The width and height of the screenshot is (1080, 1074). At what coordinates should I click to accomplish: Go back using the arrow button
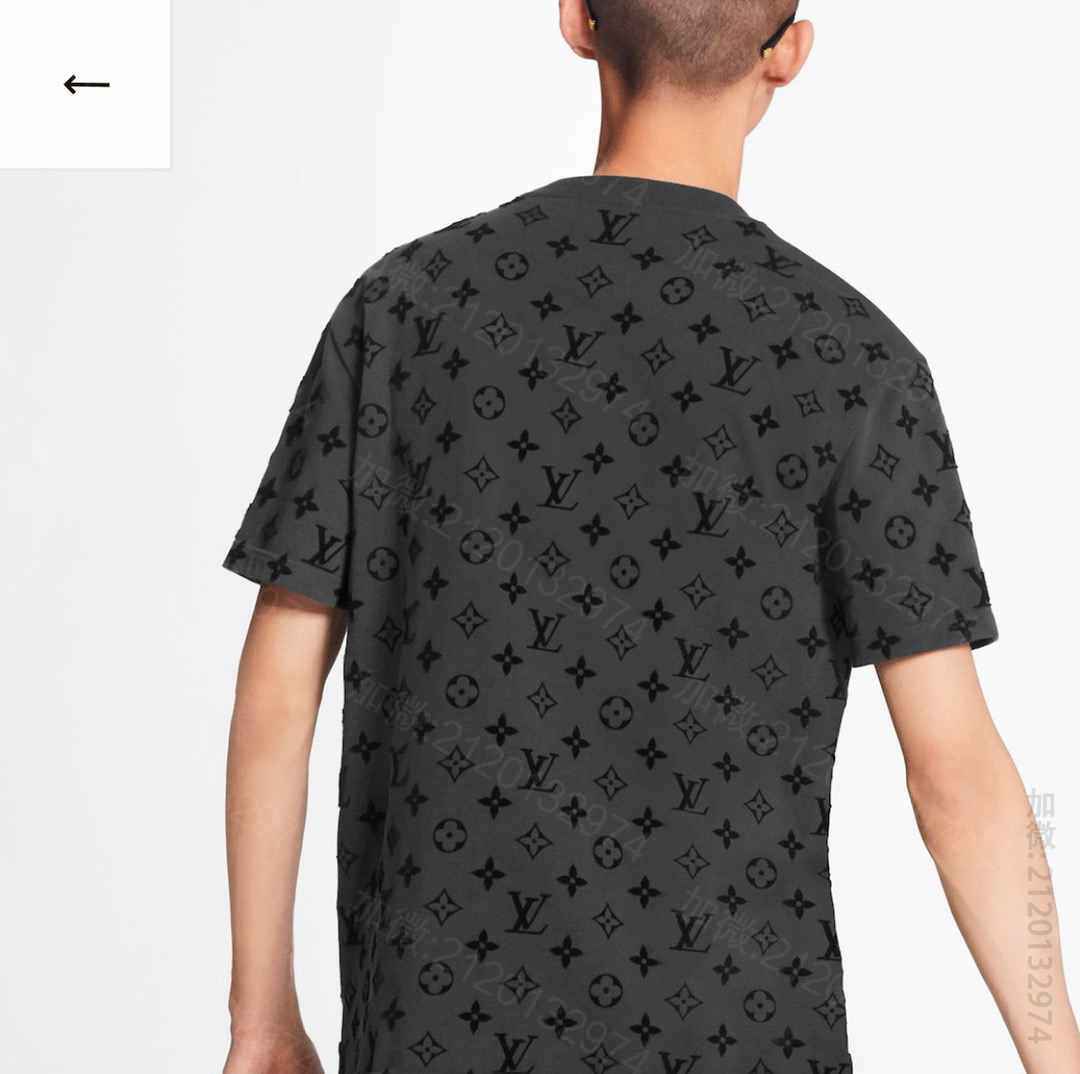[86, 84]
